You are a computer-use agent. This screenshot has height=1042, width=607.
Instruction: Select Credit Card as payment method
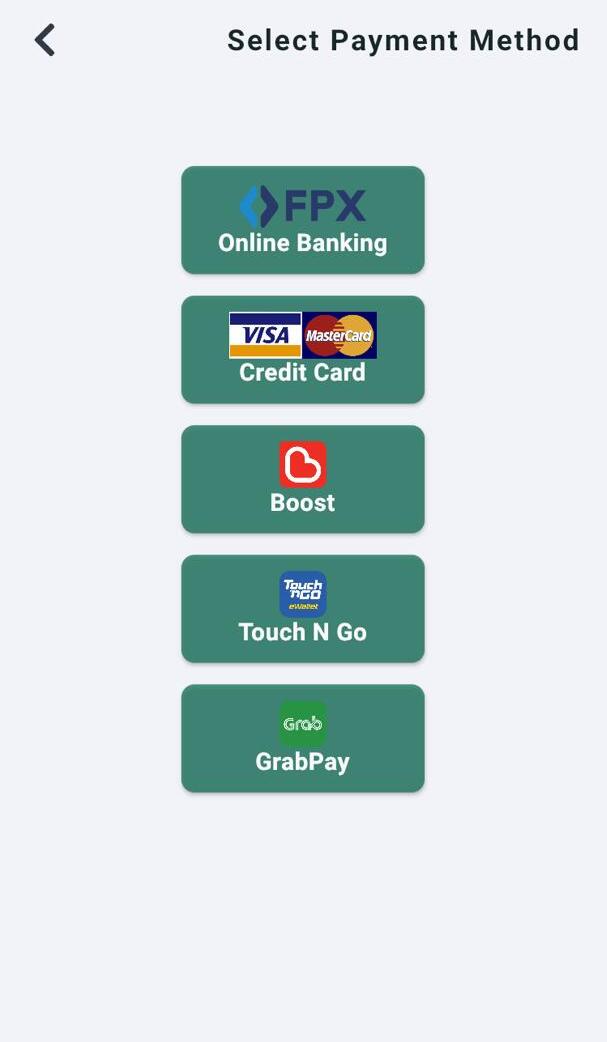click(x=302, y=350)
